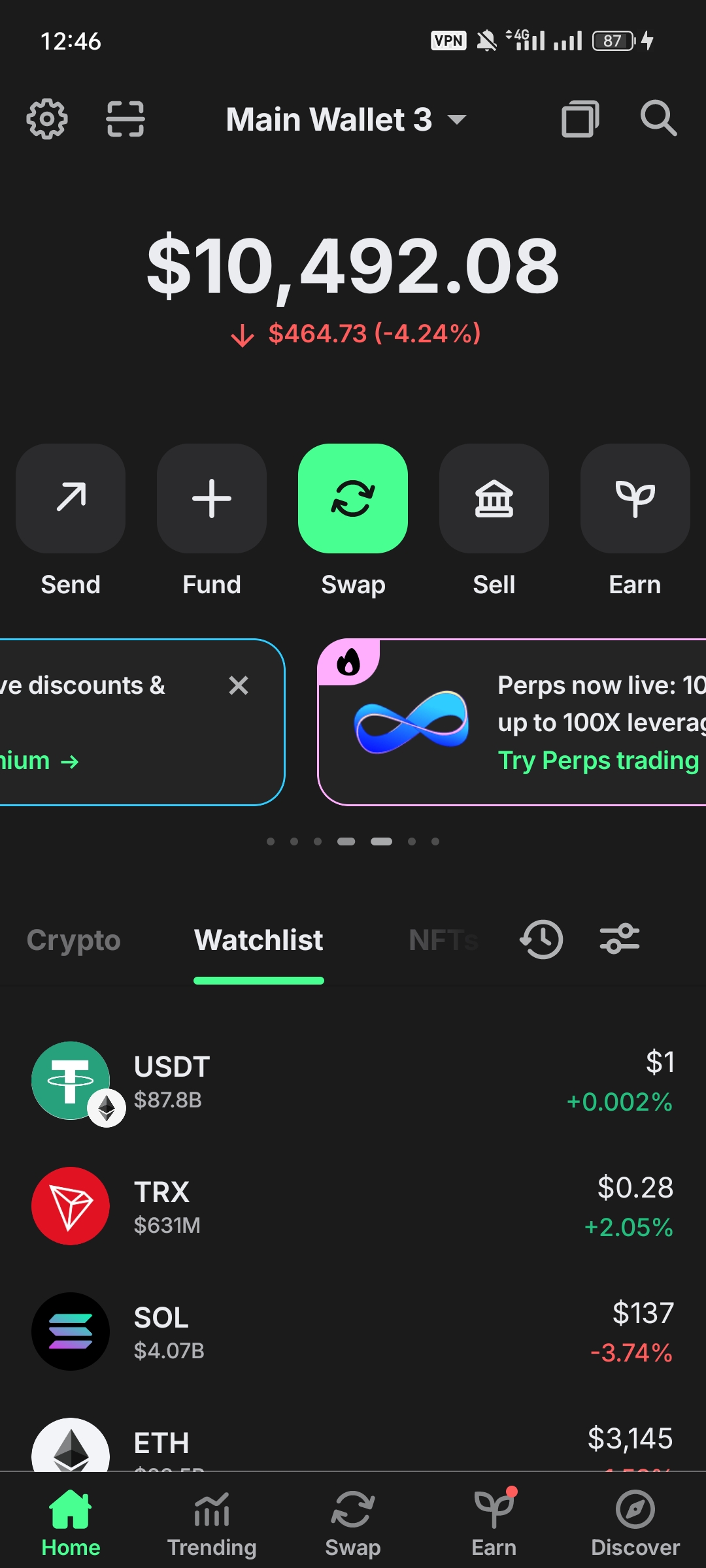
Task: Tap the green Swap action button
Action: pos(353,498)
